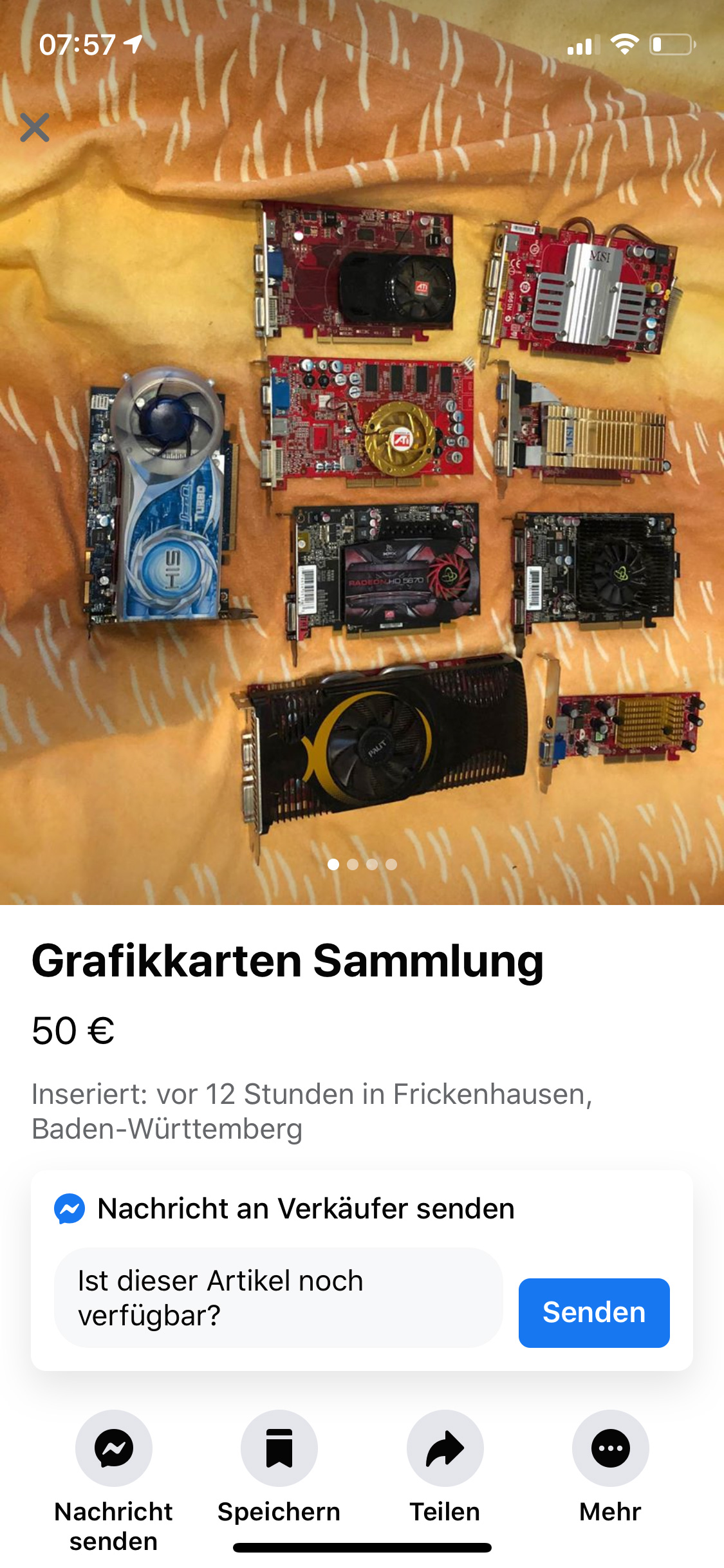Close the Grafikkarten Sammlung listing

click(x=35, y=127)
